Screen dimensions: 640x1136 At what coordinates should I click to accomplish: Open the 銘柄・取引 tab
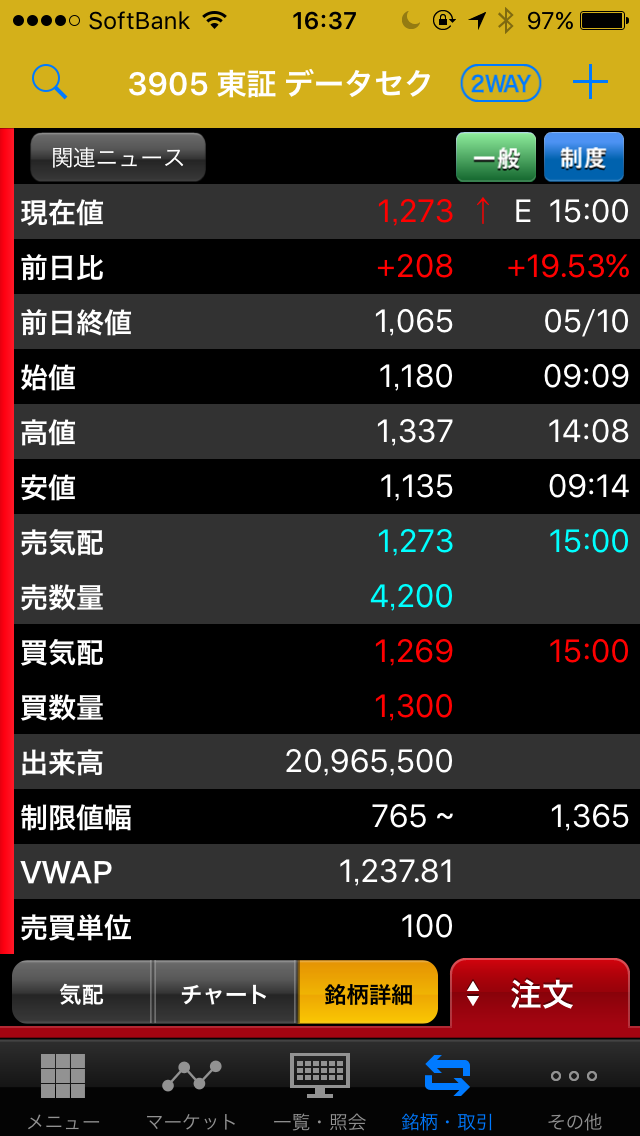(447, 1090)
